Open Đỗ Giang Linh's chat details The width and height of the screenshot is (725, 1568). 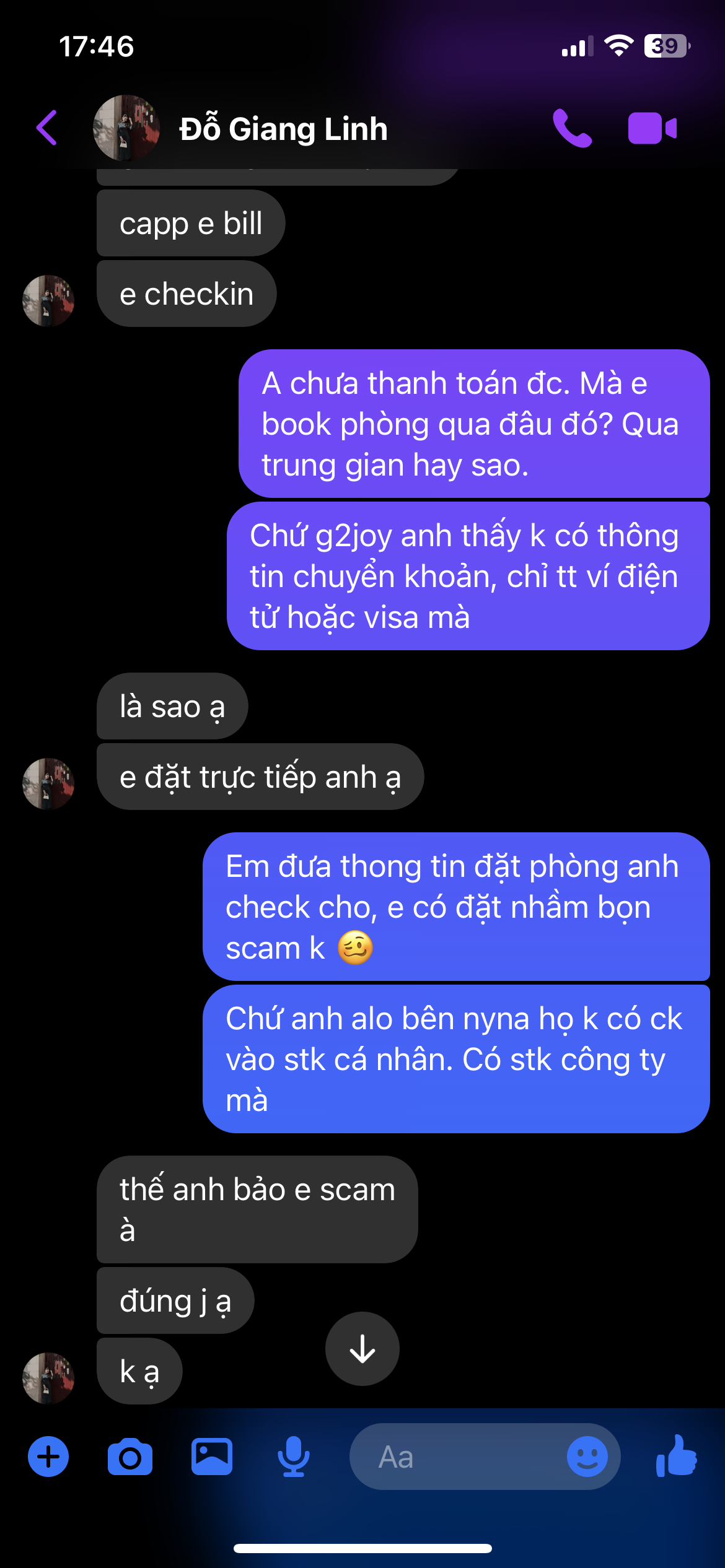[283, 129]
